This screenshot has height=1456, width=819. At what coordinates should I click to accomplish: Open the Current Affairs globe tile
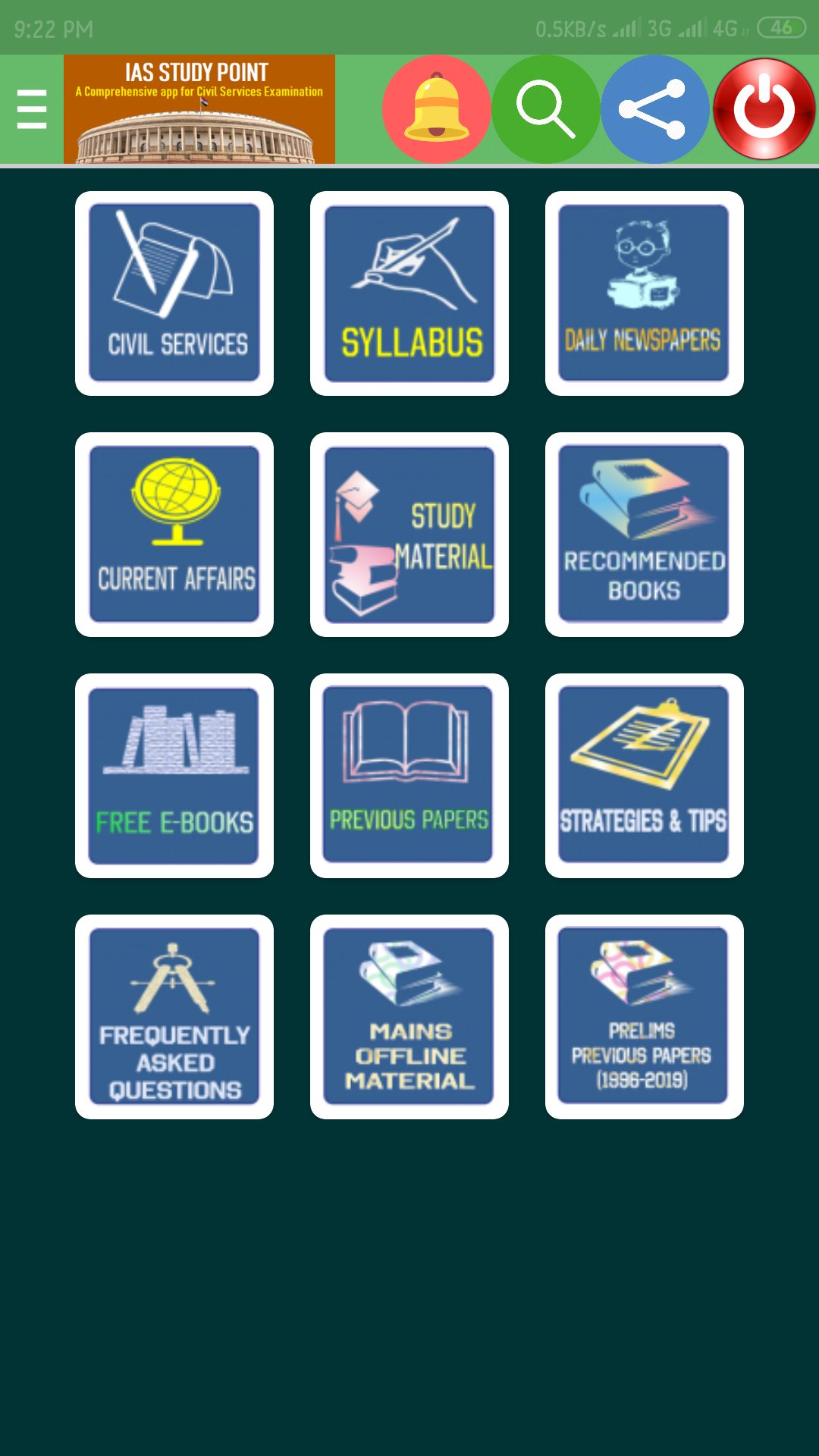coord(174,535)
